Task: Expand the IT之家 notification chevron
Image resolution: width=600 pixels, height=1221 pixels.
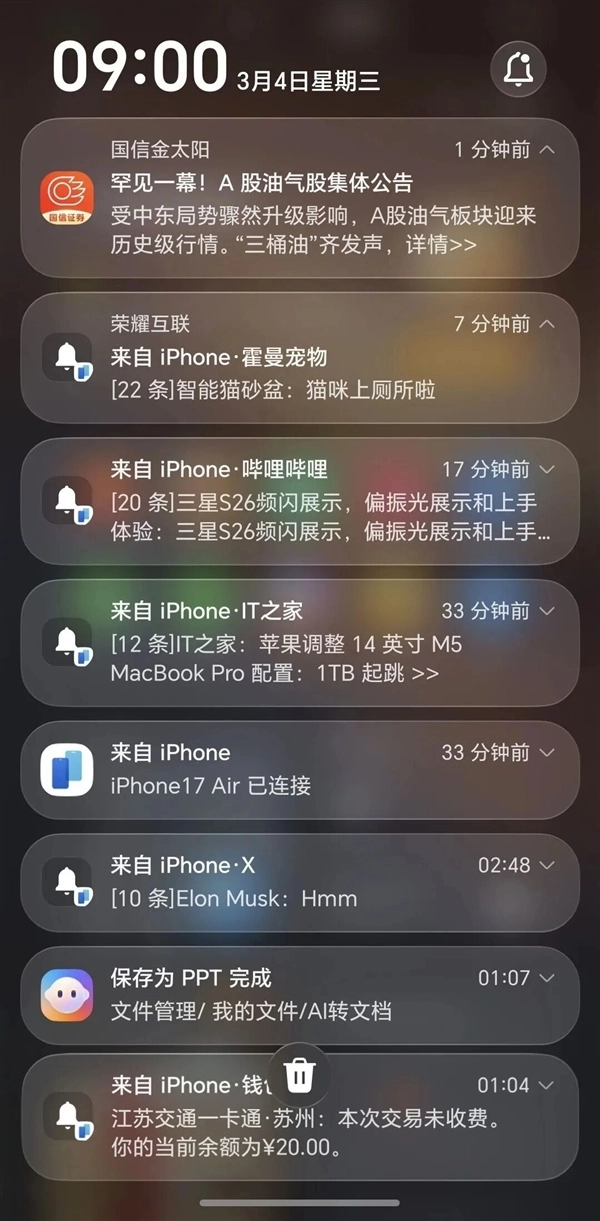Action: click(547, 611)
